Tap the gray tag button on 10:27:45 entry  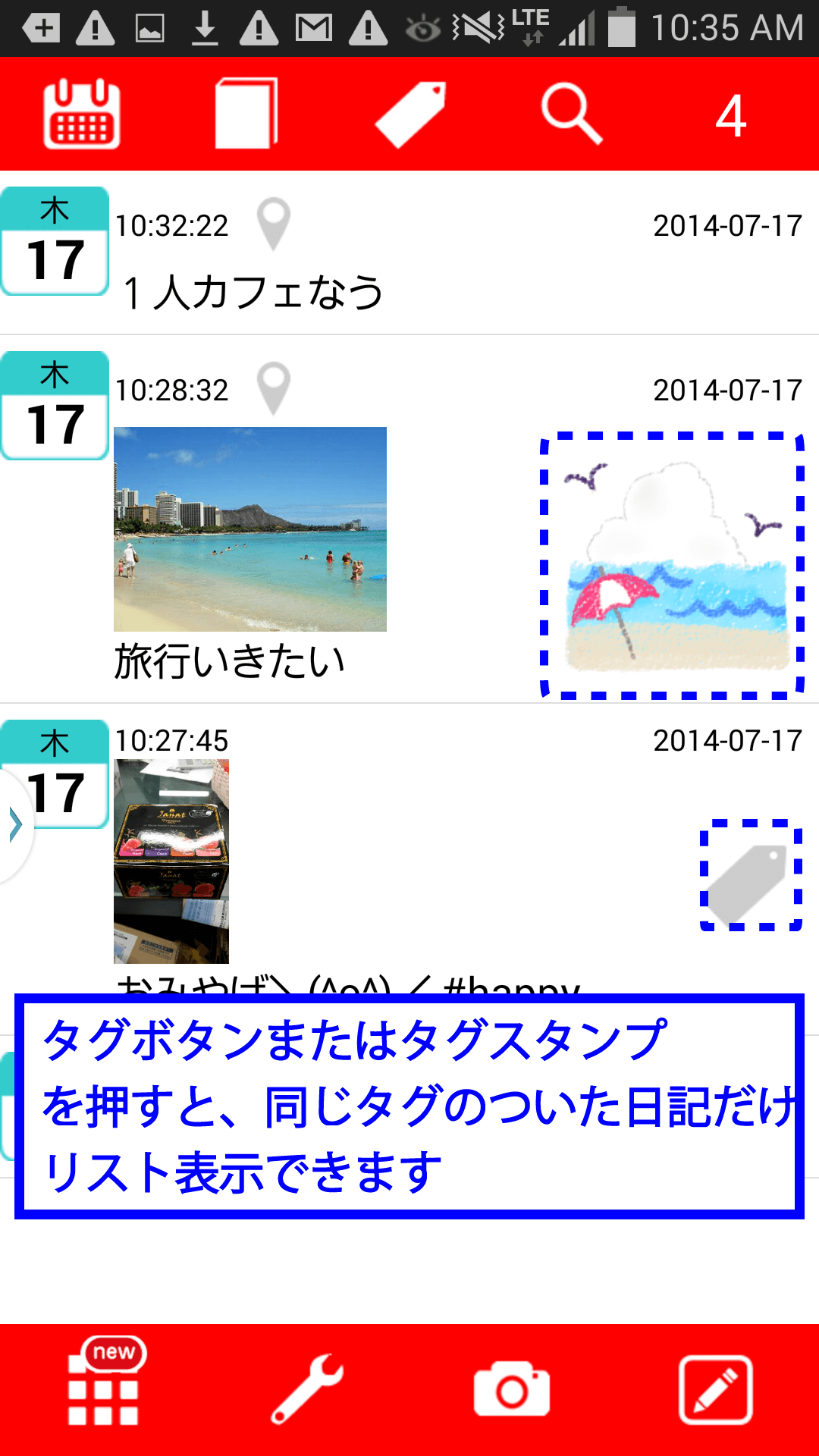(x=751, y=874)
